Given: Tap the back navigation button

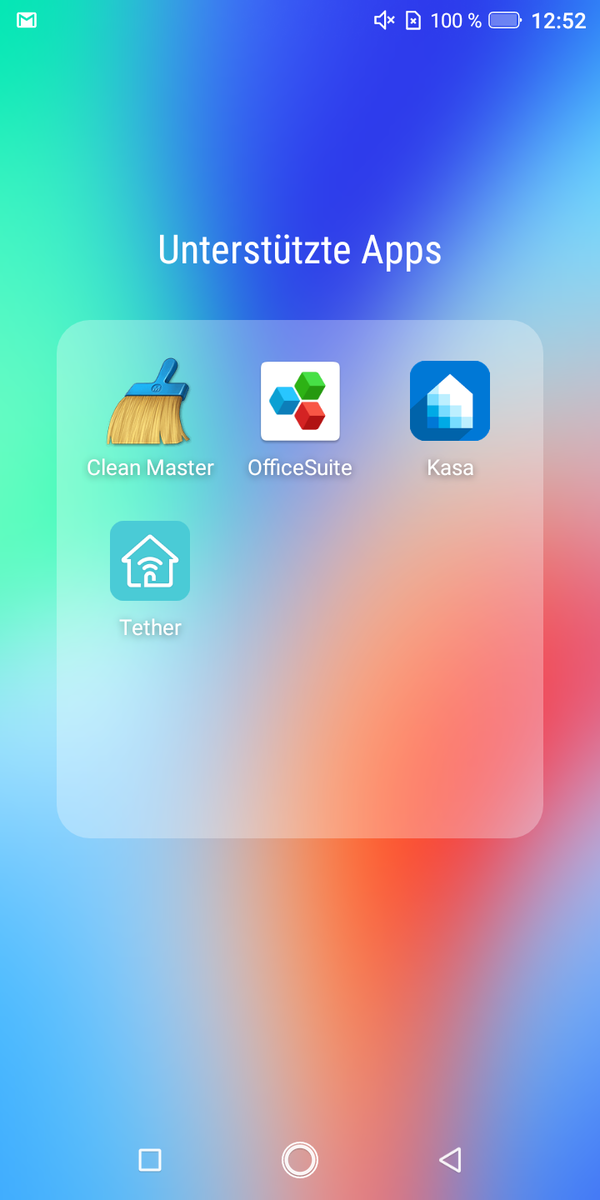Looking at the screenshot, I should [450, 1160].
